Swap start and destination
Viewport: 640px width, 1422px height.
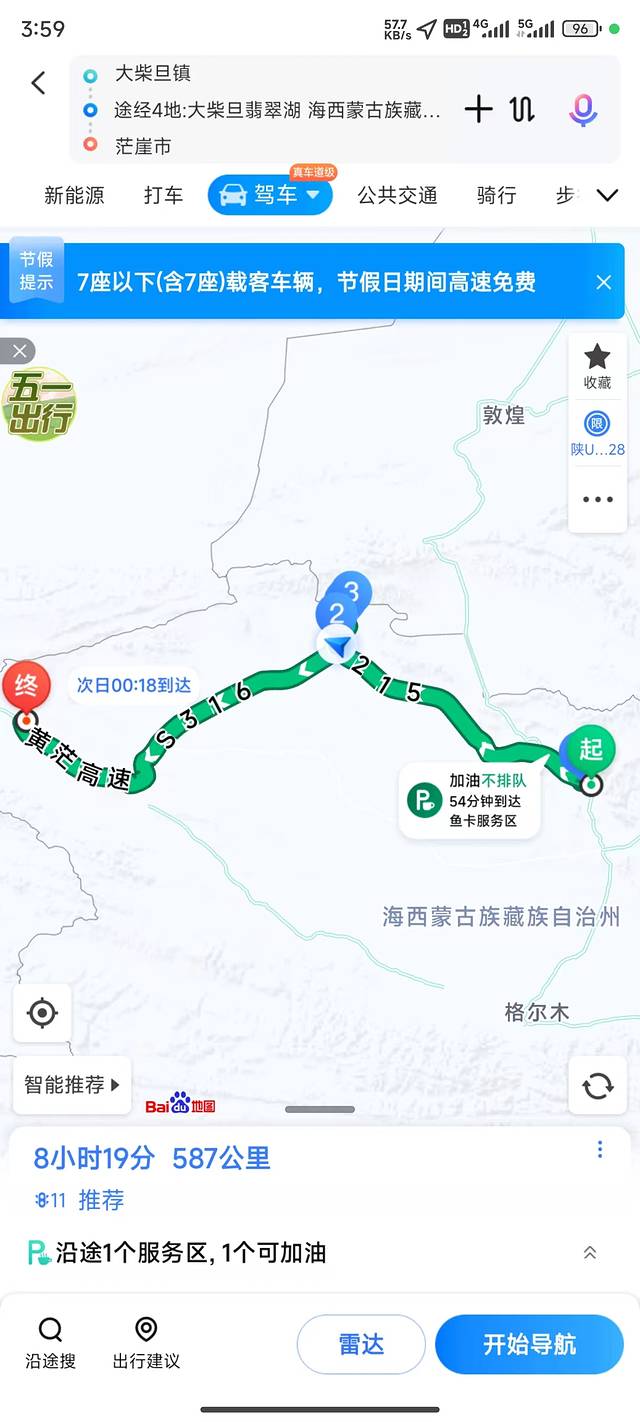(x=522, y=109)
